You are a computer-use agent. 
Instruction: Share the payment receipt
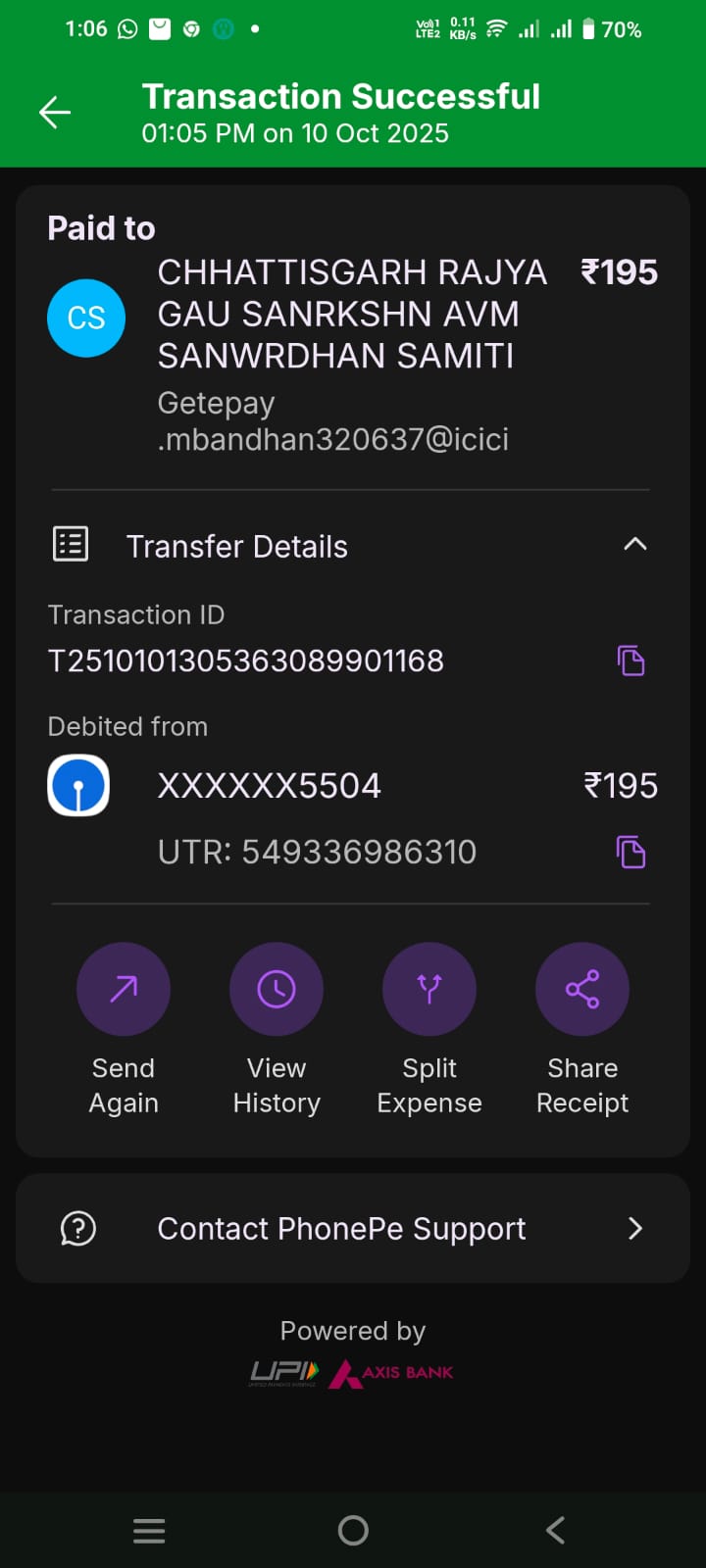582,990
